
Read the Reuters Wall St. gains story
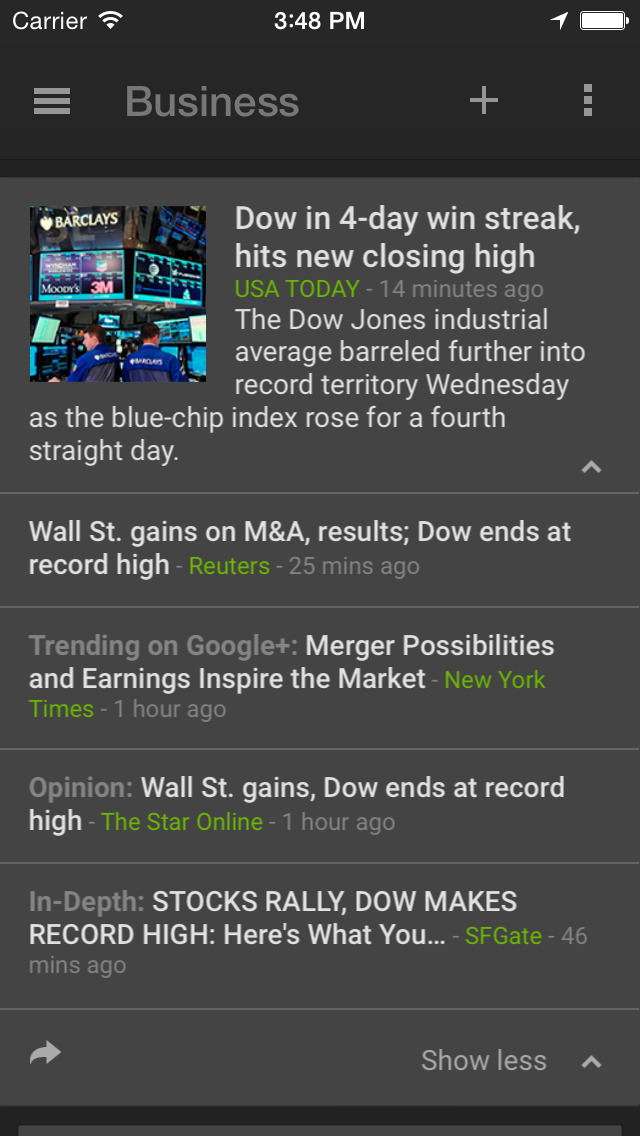(x=300, y=548)
